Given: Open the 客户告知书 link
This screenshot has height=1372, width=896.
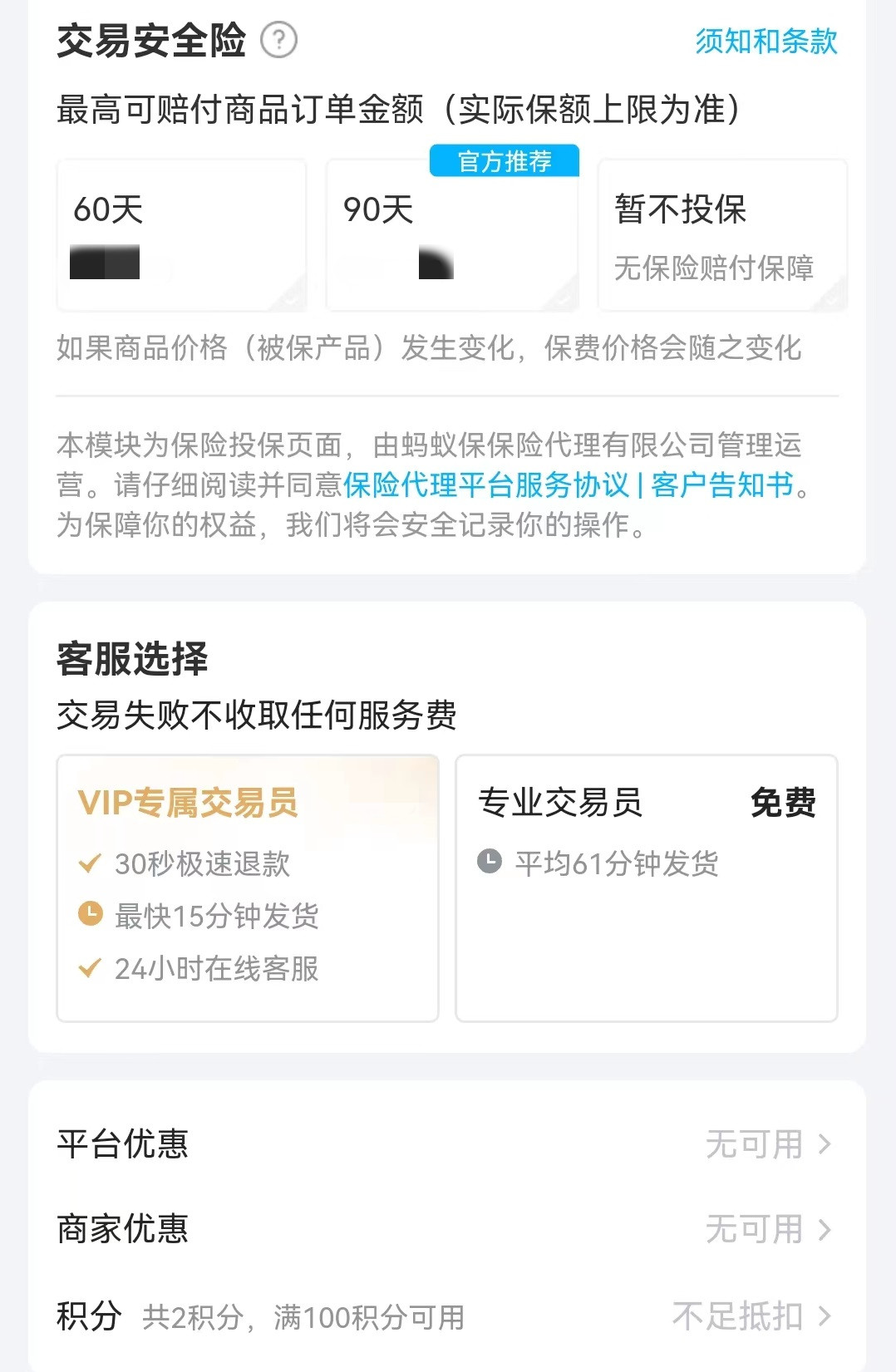Looking at the screenshot, I should pyautogui.click(x=722, y=485).
